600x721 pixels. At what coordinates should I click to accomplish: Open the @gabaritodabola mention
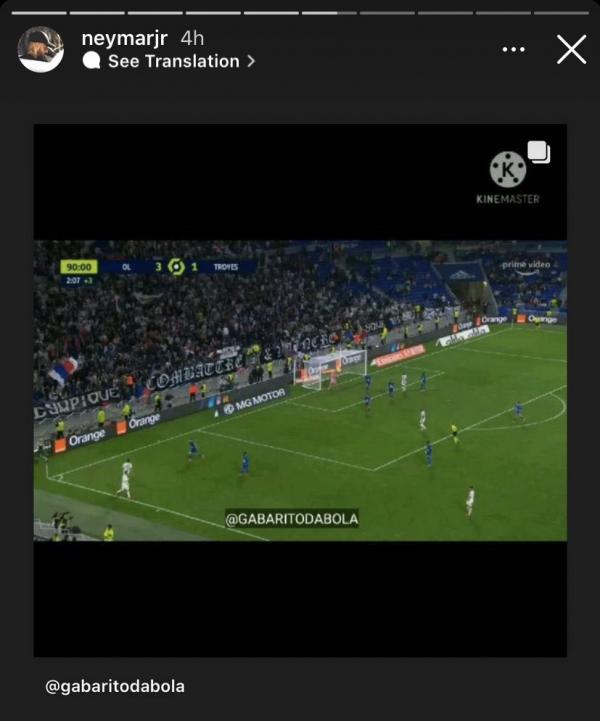[x=115, y=686]
